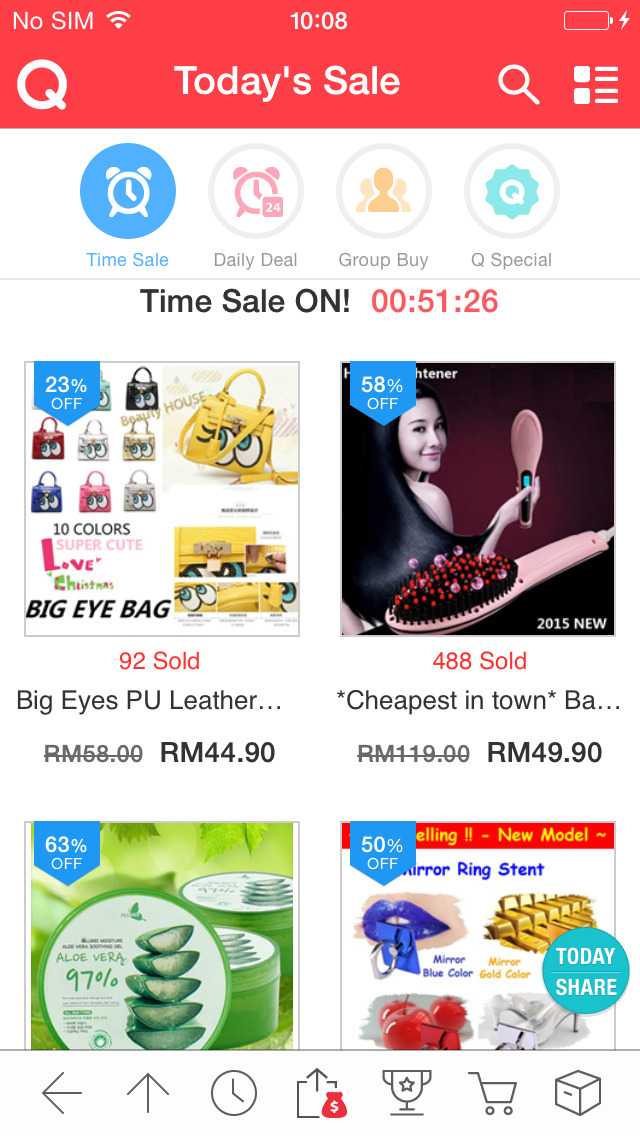Open recently viewed clock icon
640x1136 pixels.
[x=234, y=1093]
